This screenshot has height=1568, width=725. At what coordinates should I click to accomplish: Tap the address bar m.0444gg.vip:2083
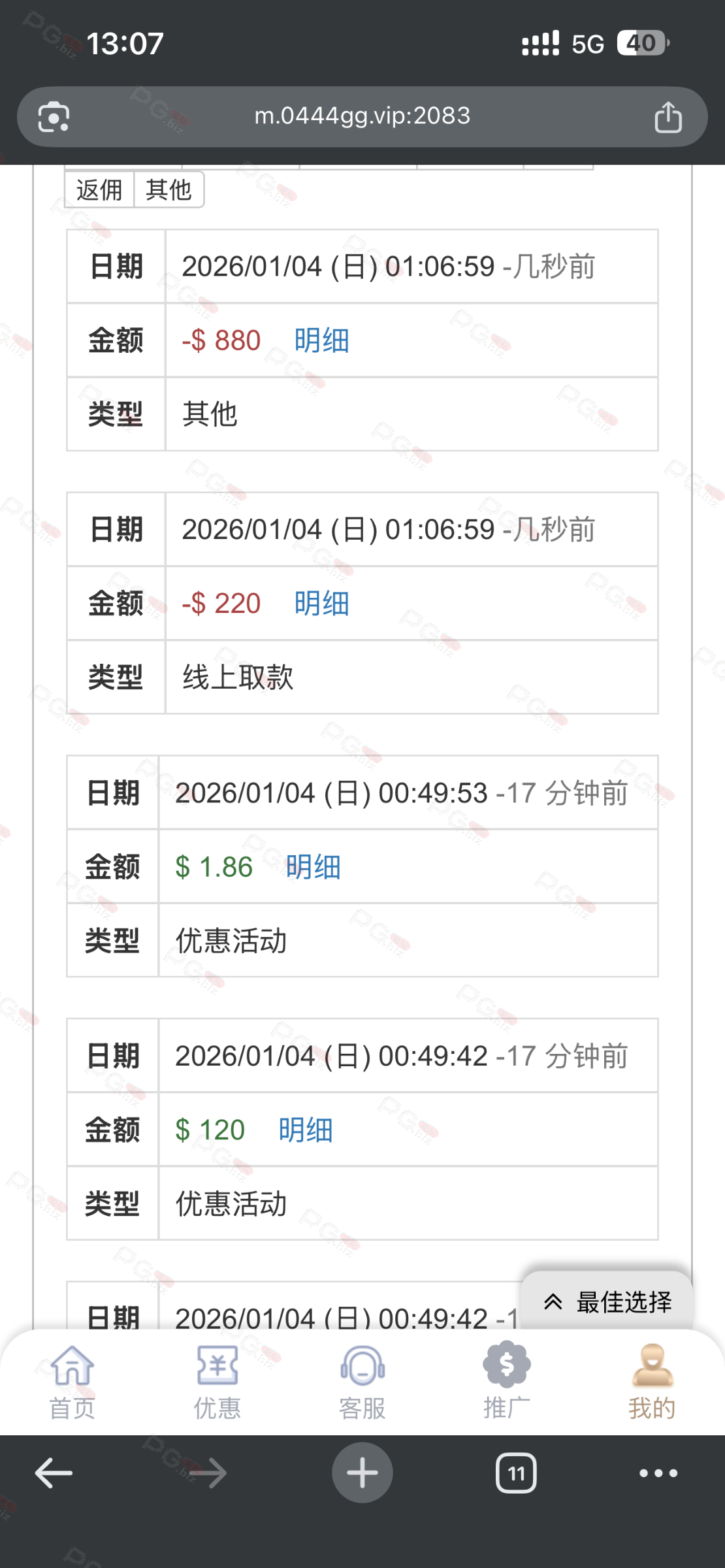click(x=362, y=116)
